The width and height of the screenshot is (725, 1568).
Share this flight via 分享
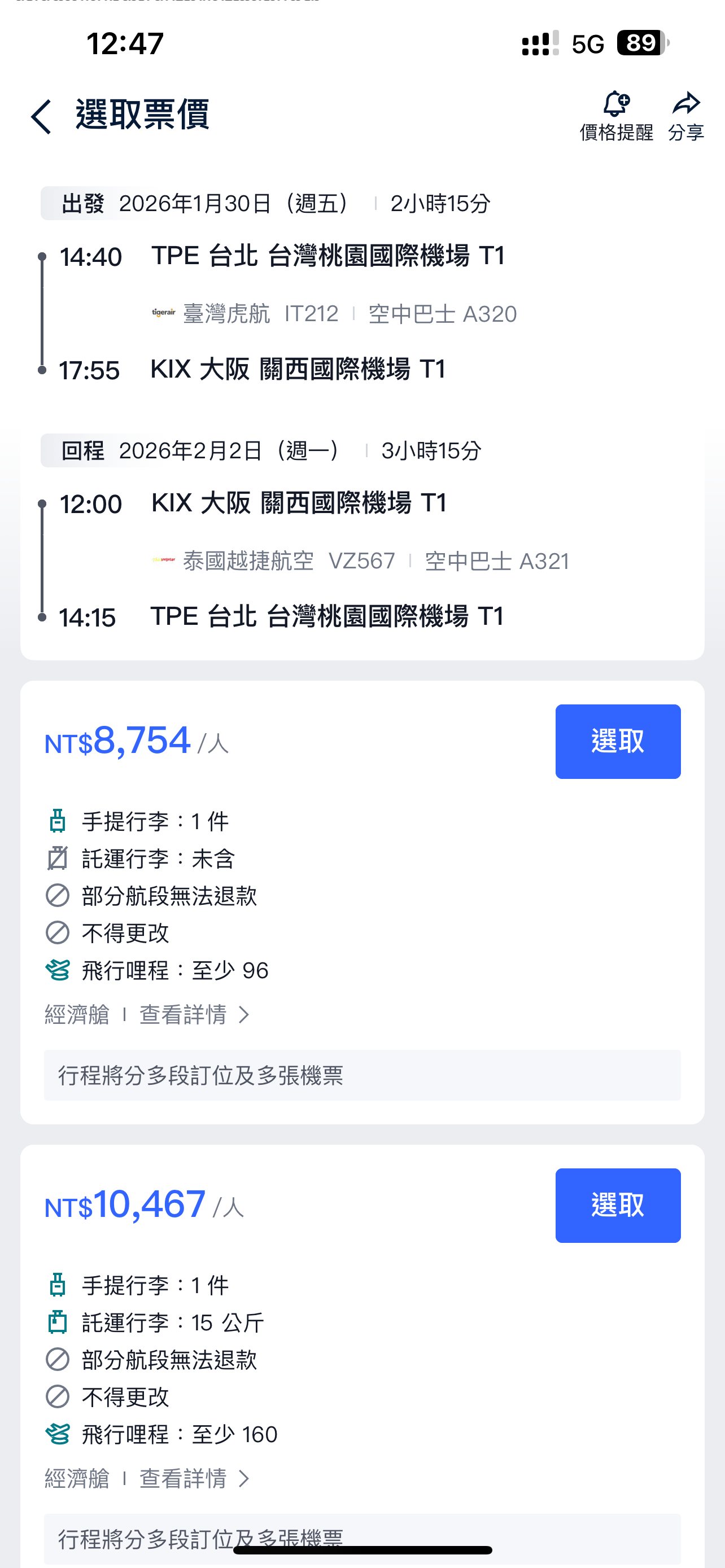pos(686,116)
